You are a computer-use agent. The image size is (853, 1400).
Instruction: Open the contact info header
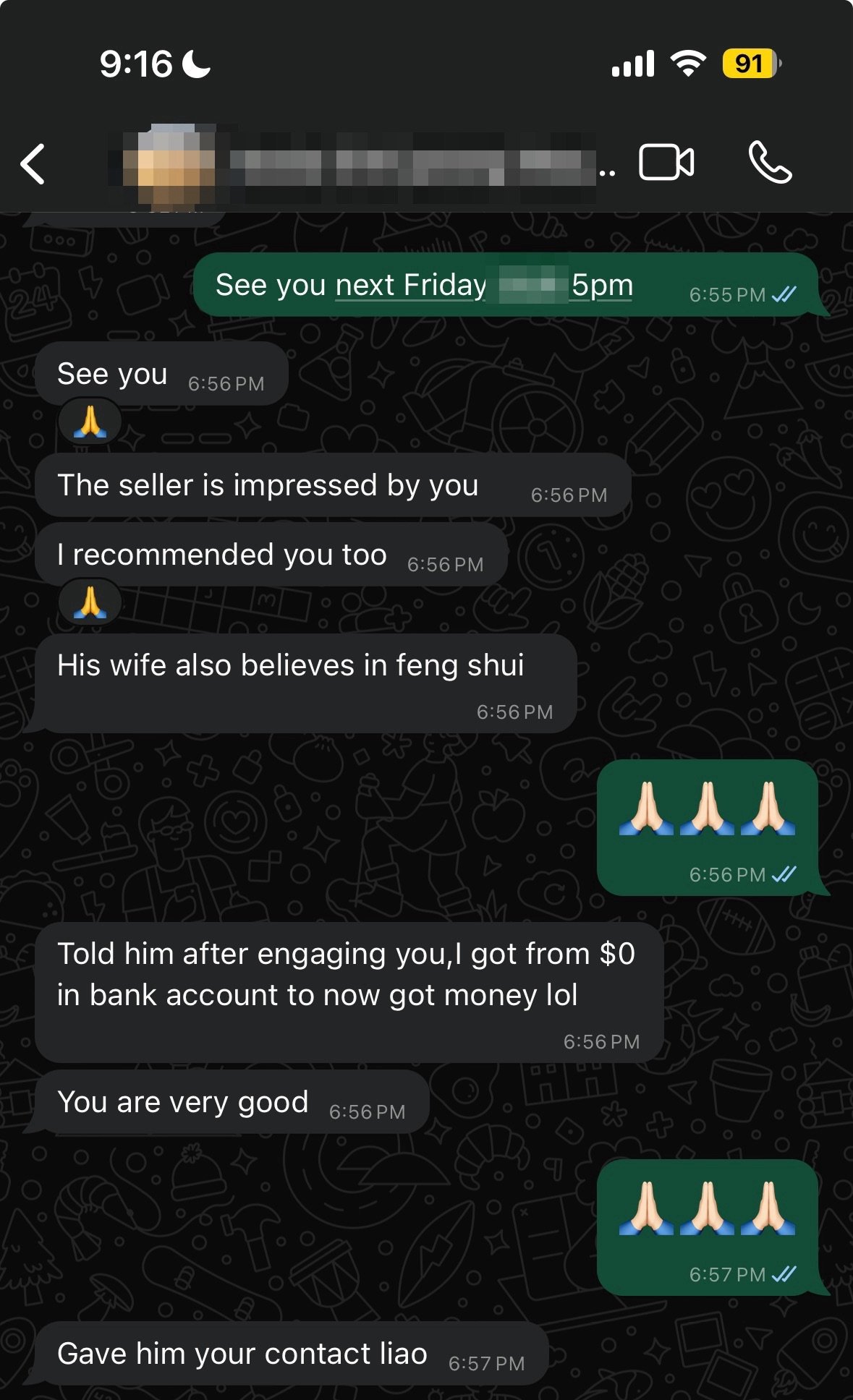coord(362,165)
